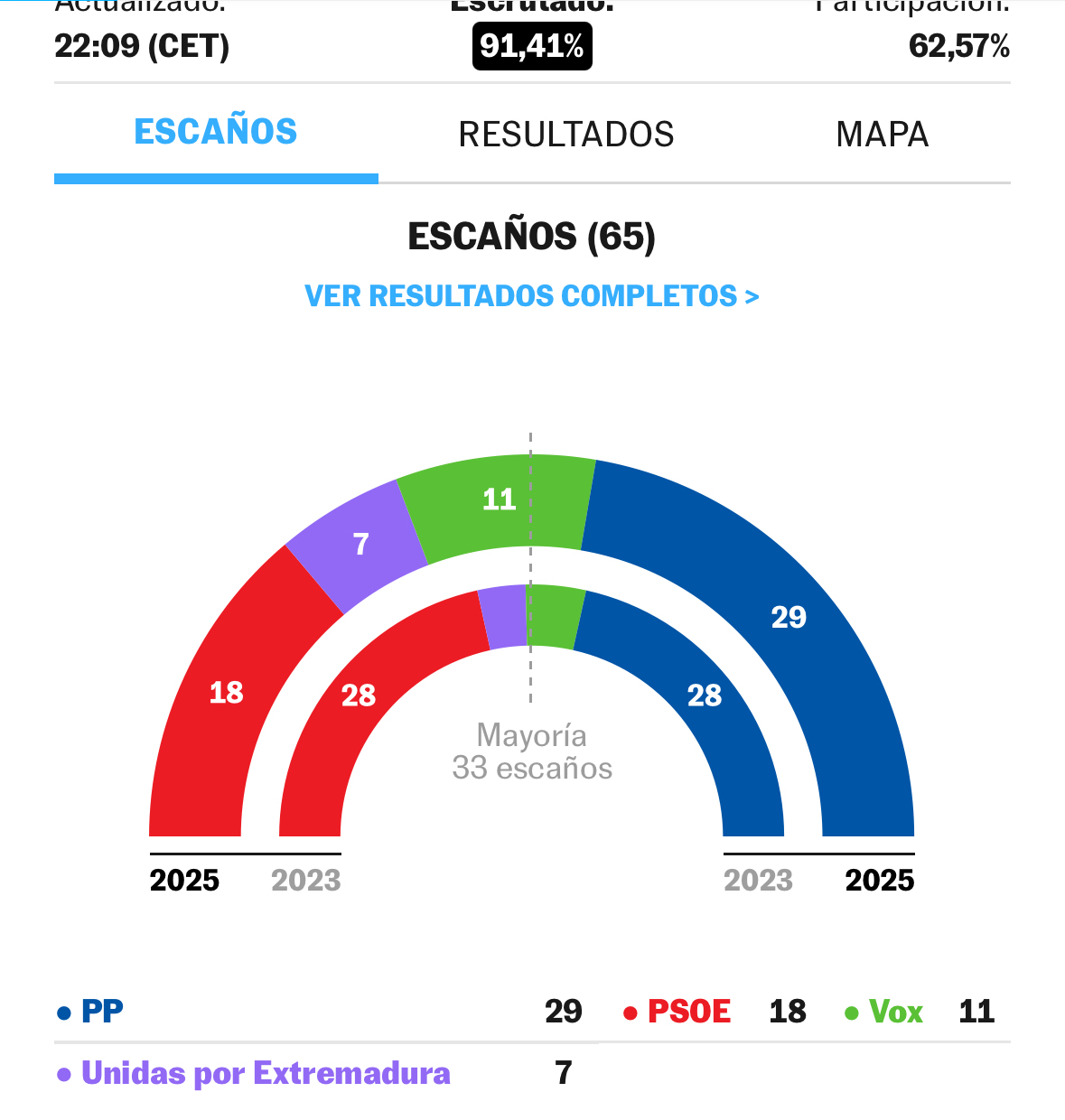1065x1120 pixels.
Task: Select the ESCAÑOS tab
Action: tap(216, 133)
